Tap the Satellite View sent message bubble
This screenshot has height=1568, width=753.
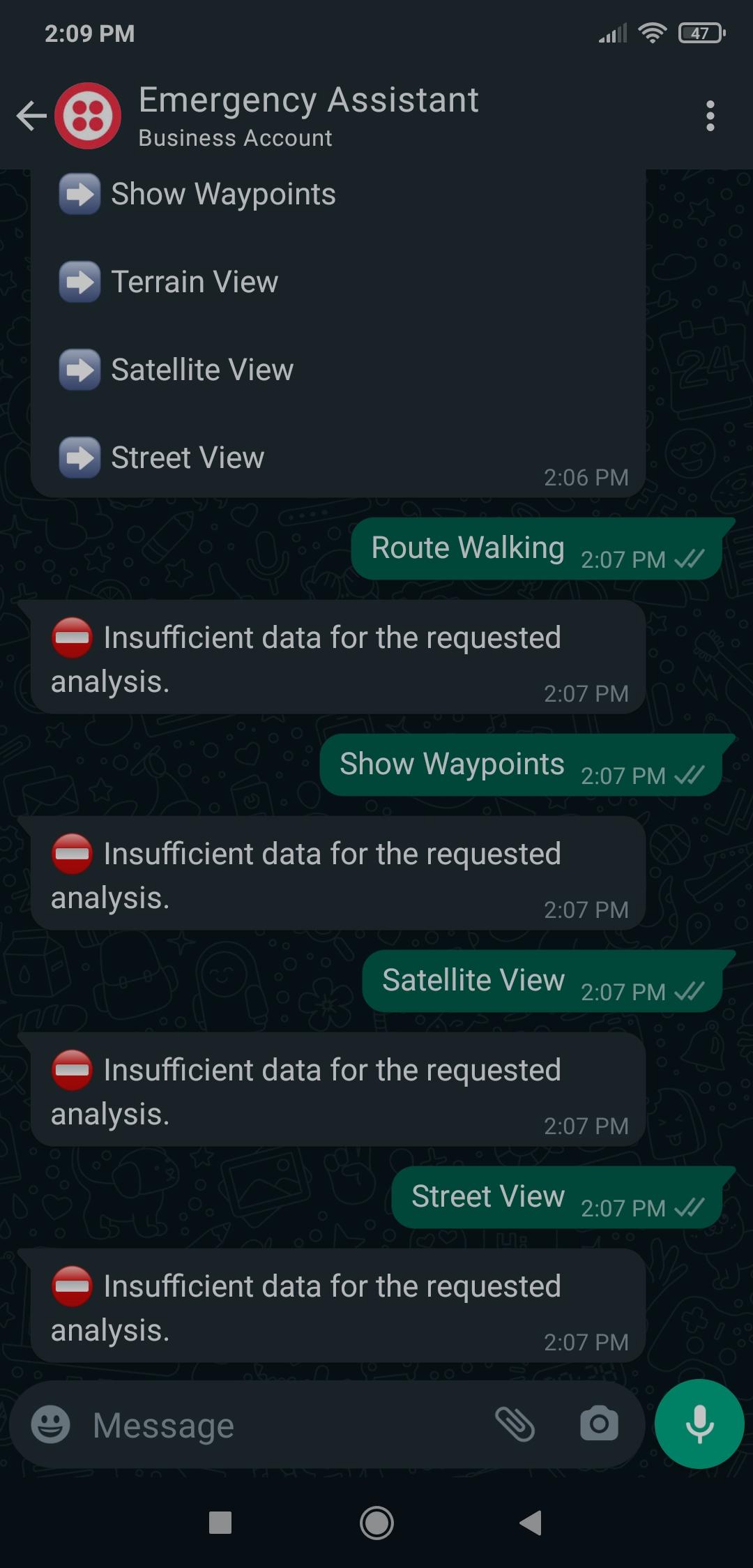473,979
